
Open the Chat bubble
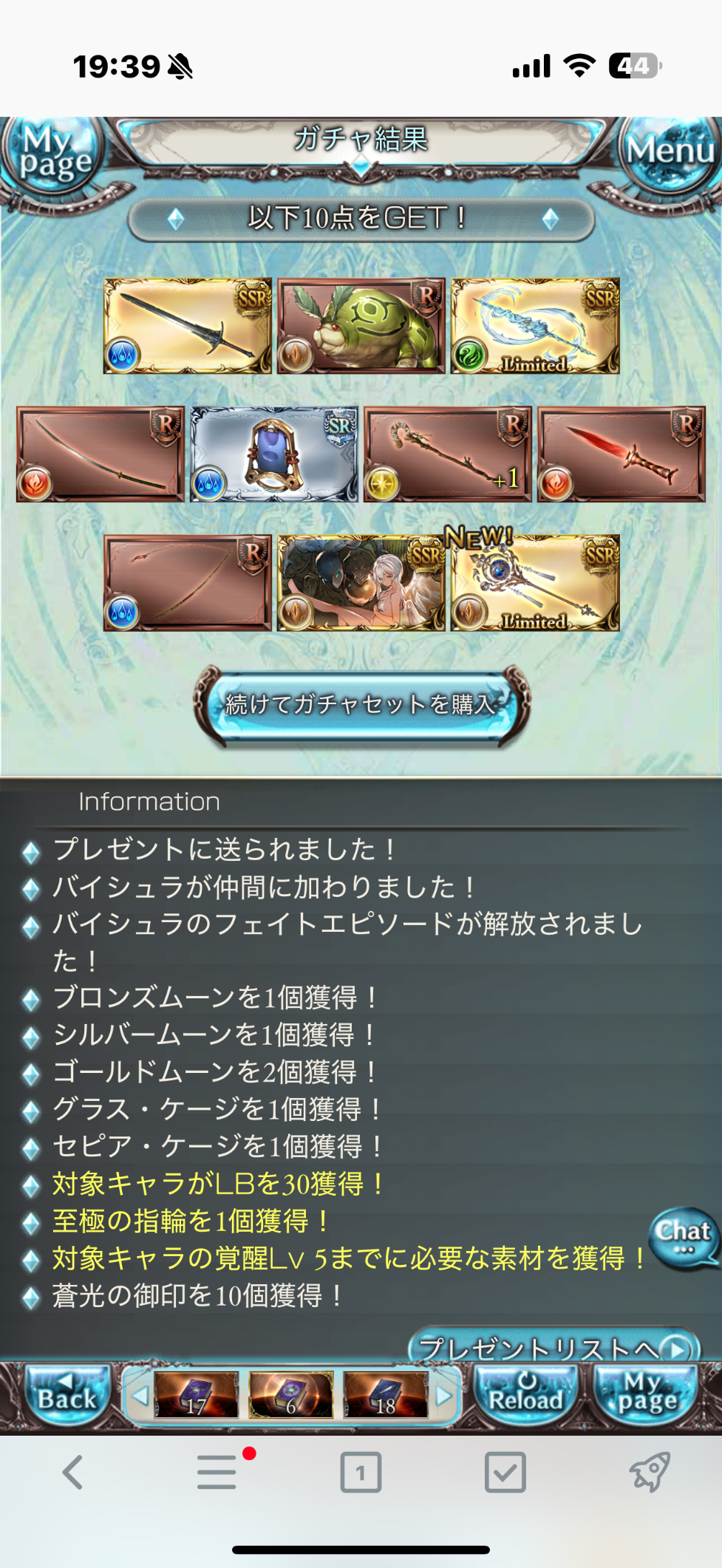click(683, 1237)
